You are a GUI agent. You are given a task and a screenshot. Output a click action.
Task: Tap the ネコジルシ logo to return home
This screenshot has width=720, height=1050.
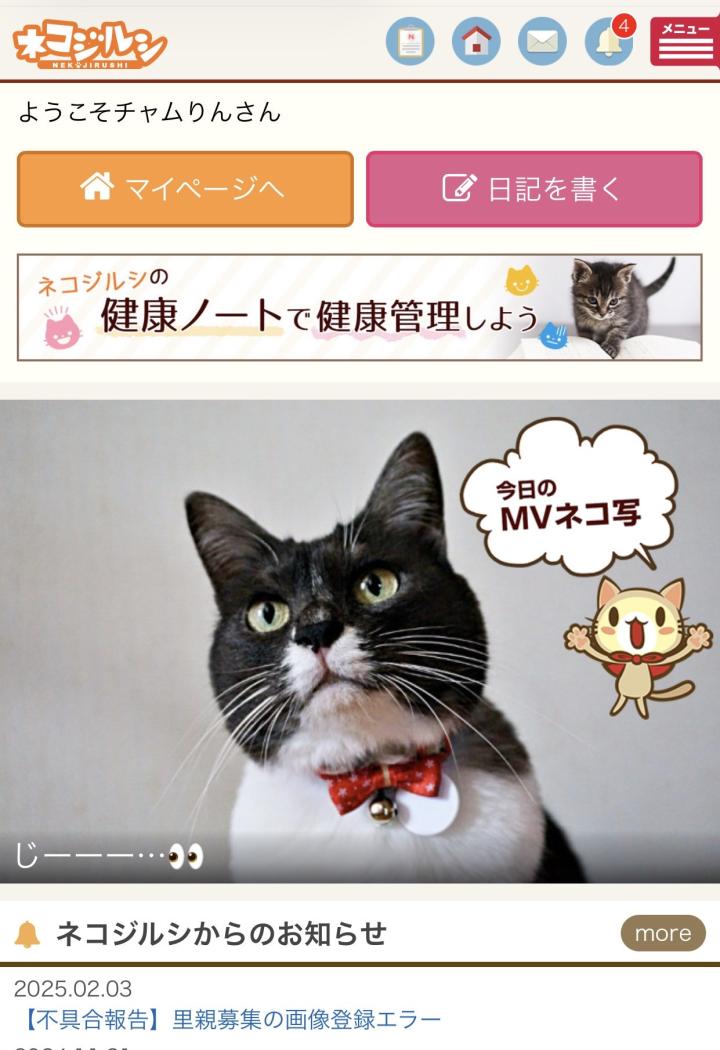(90, 45)
